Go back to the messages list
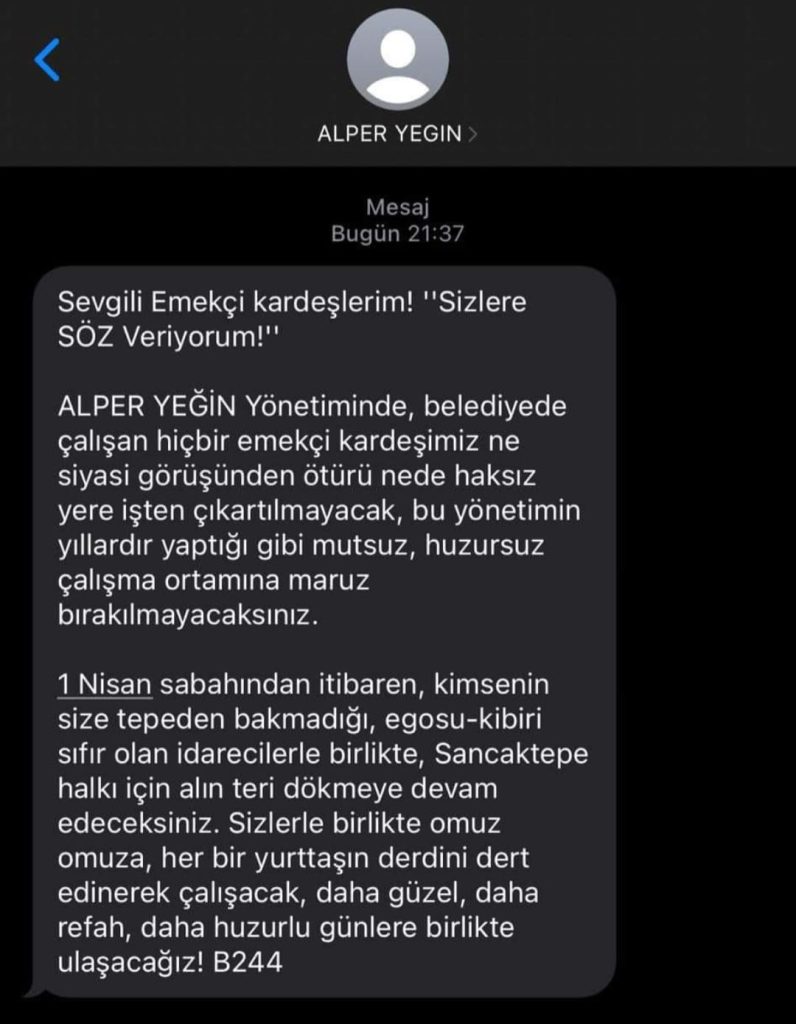Viewport: 796px width, 1024px height. coord(46,60)
